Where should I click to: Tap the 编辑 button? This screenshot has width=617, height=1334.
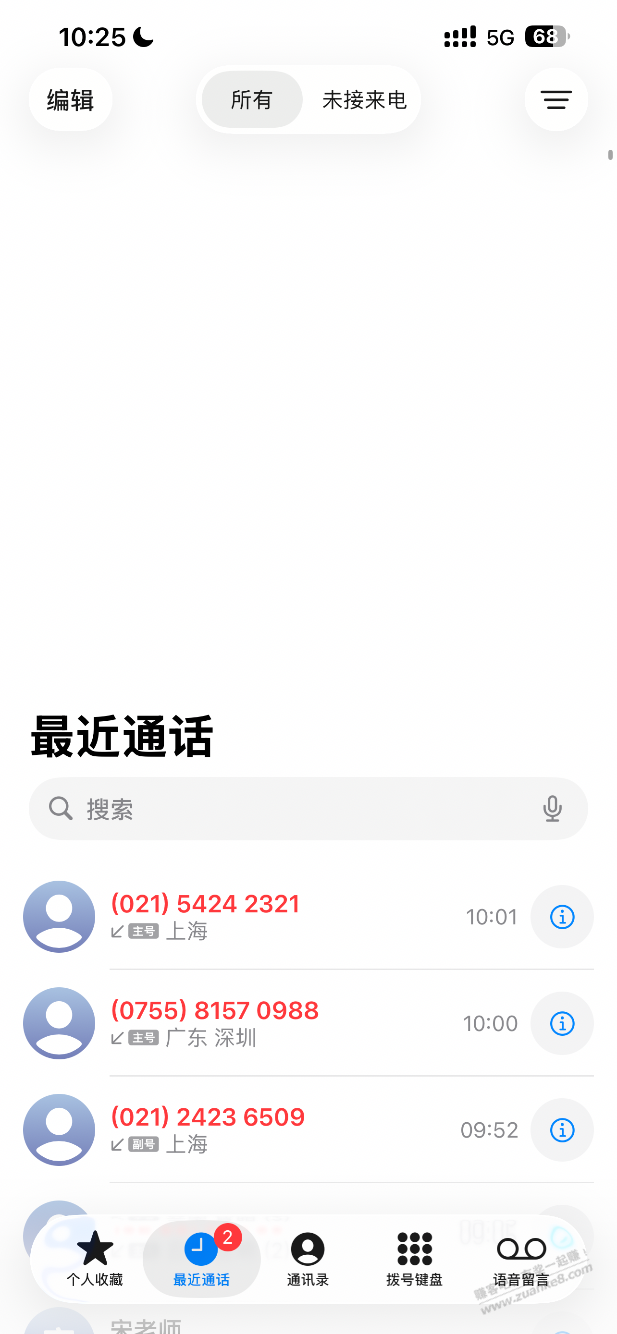[x=70, y=100]
